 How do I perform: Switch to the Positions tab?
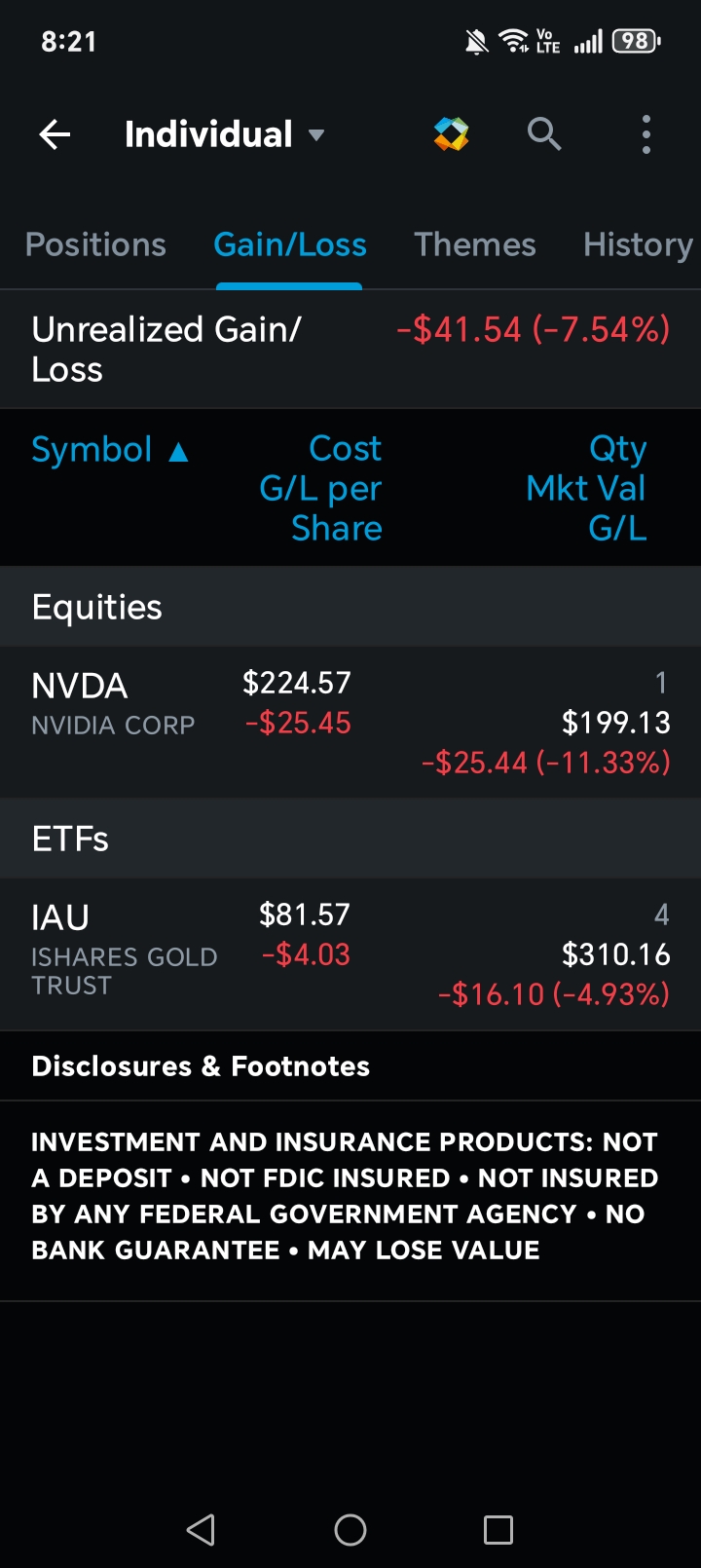[x=95, y=244]
